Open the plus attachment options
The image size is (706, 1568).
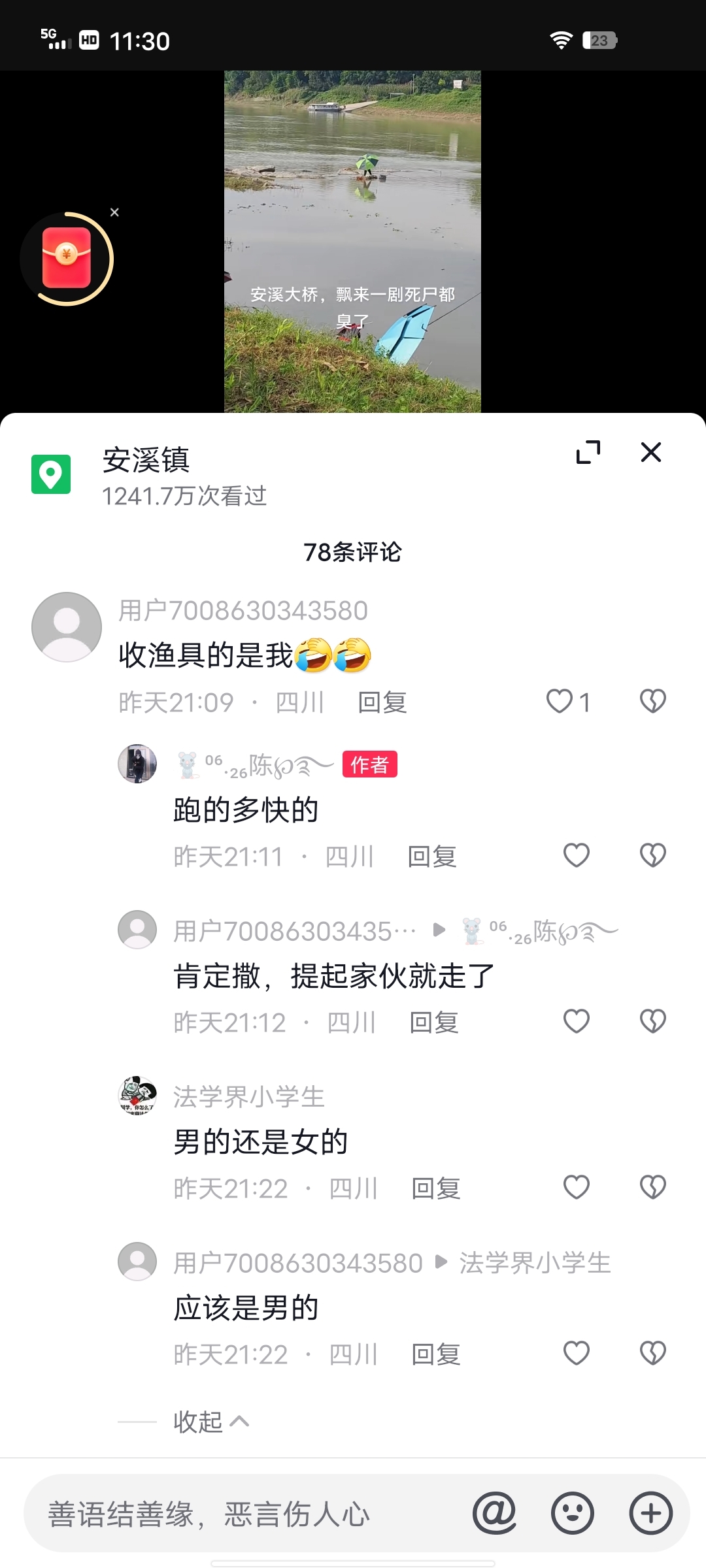coord(650,1513)
